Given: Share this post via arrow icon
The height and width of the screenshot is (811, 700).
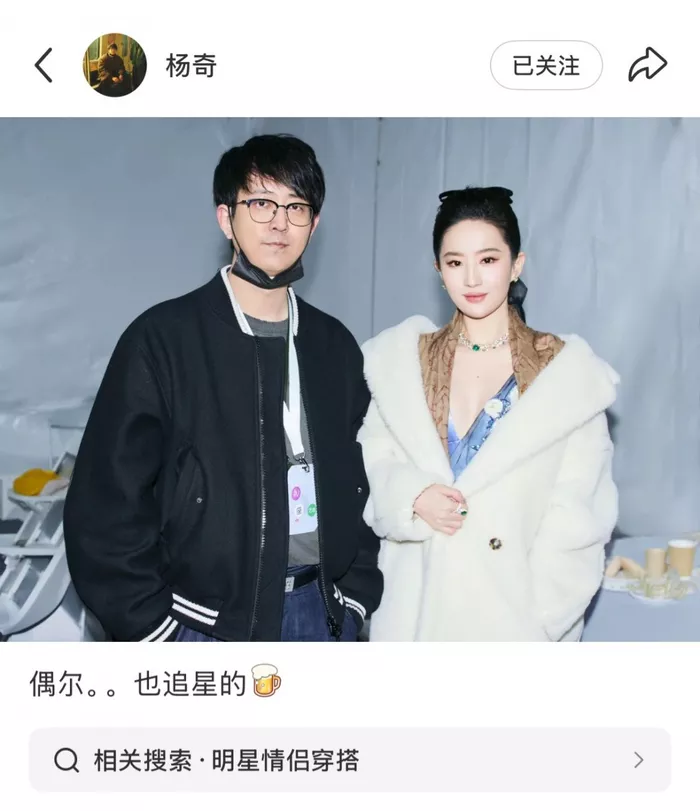Looking at the screenshot, I should click(x=647, y=66).
